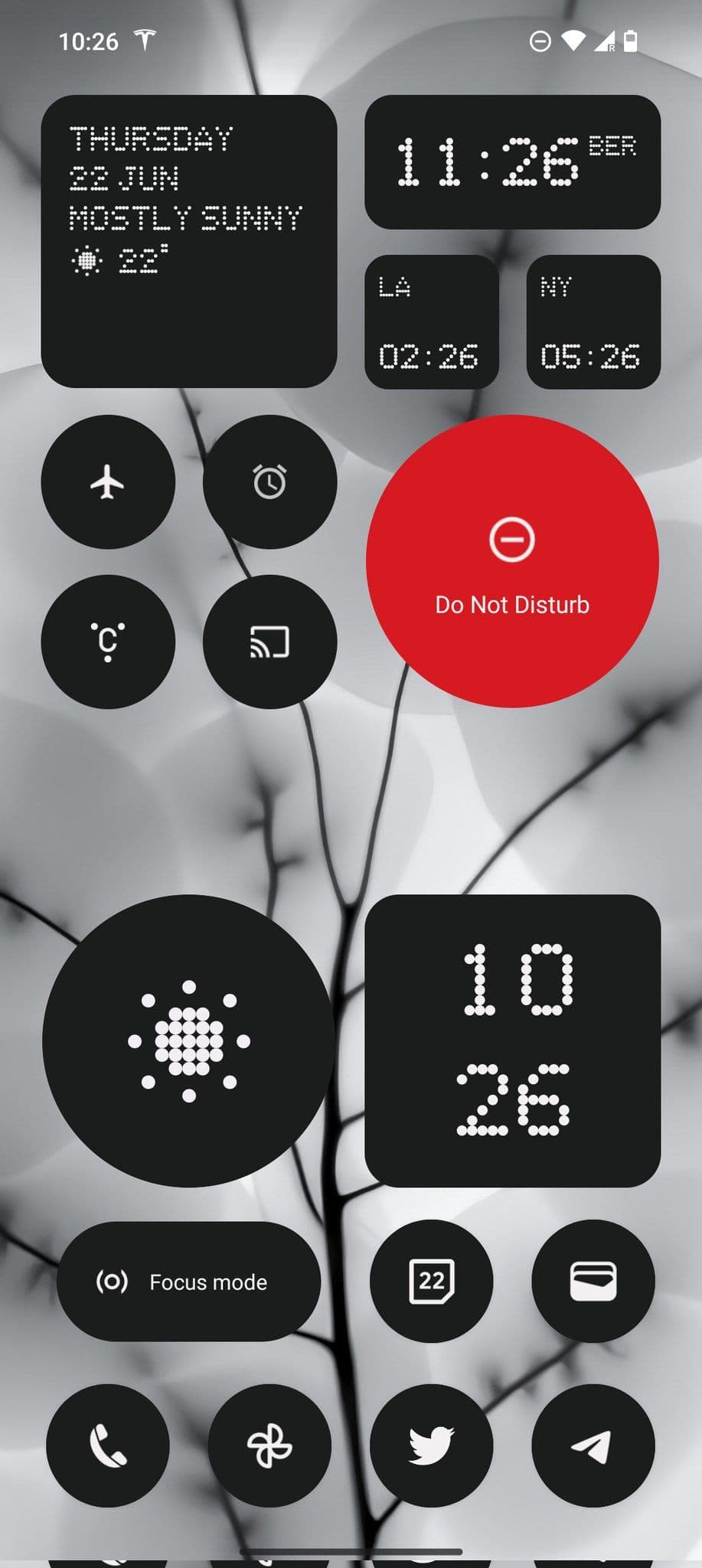Toggle screen casting
Screen dimensions: 702x1568
click(269, 643)
